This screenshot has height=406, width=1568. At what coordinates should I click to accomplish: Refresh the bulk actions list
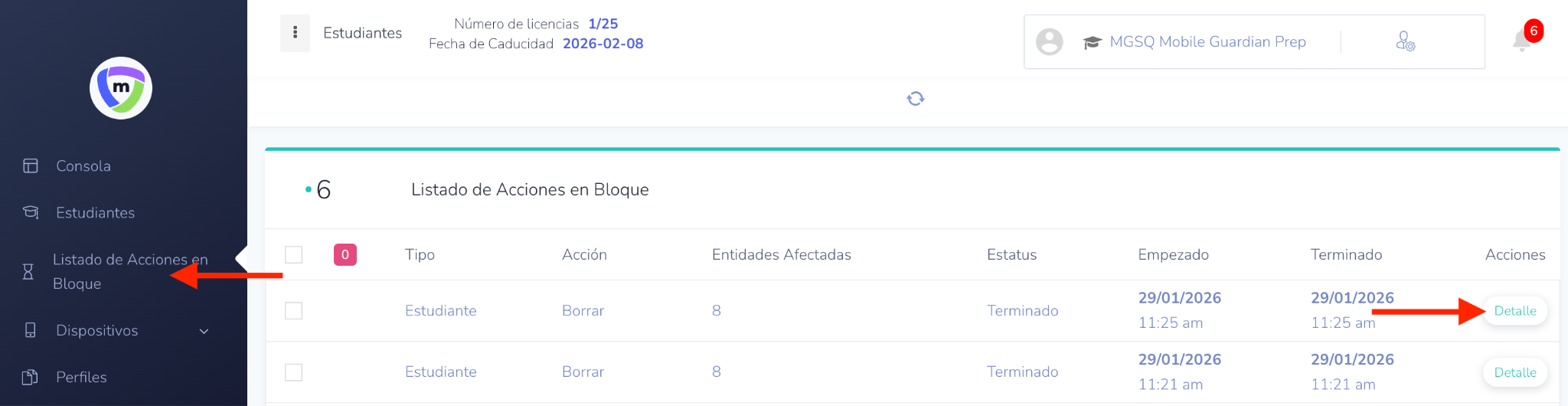tap(915, 99)
